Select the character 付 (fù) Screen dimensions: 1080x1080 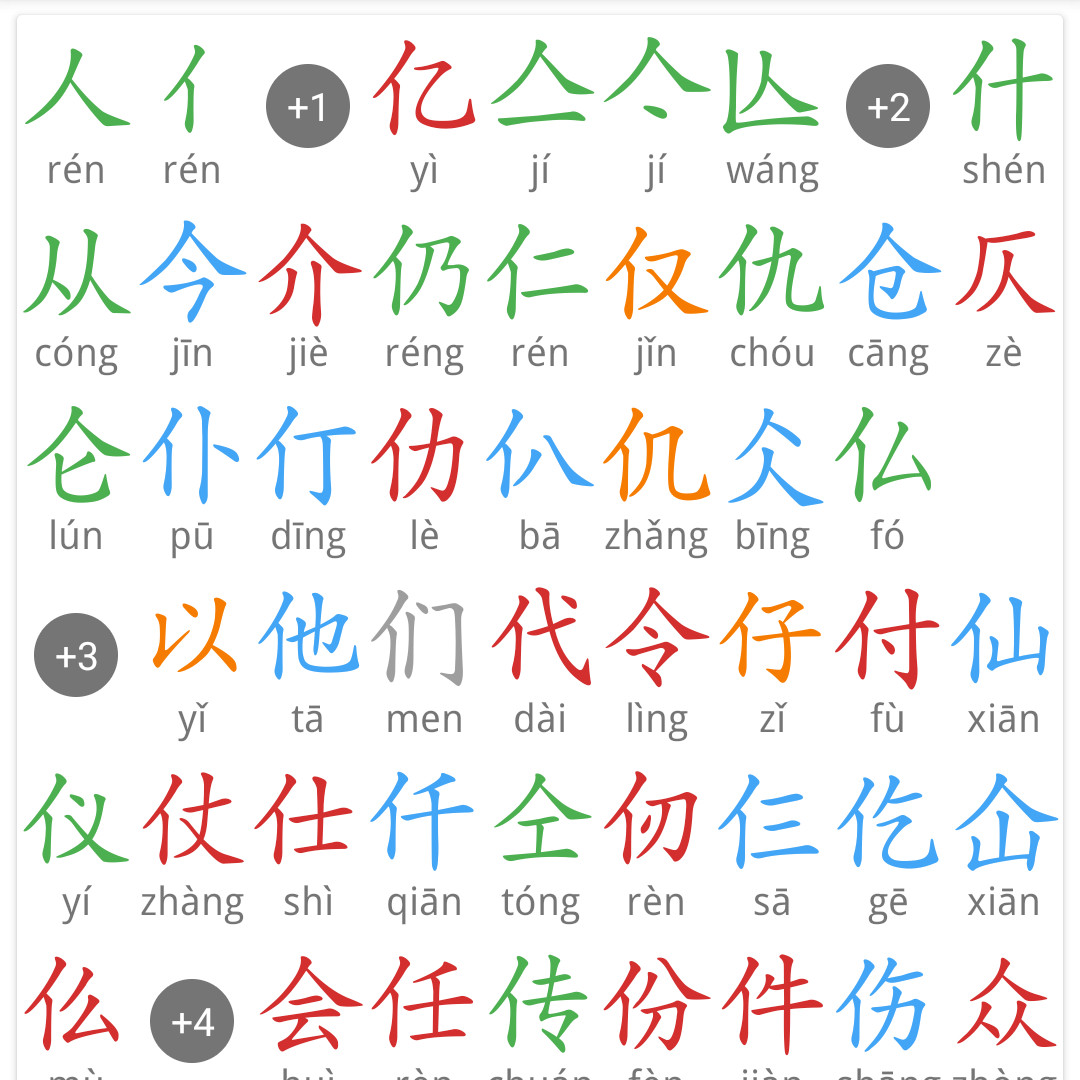click(x=888, y=638)
